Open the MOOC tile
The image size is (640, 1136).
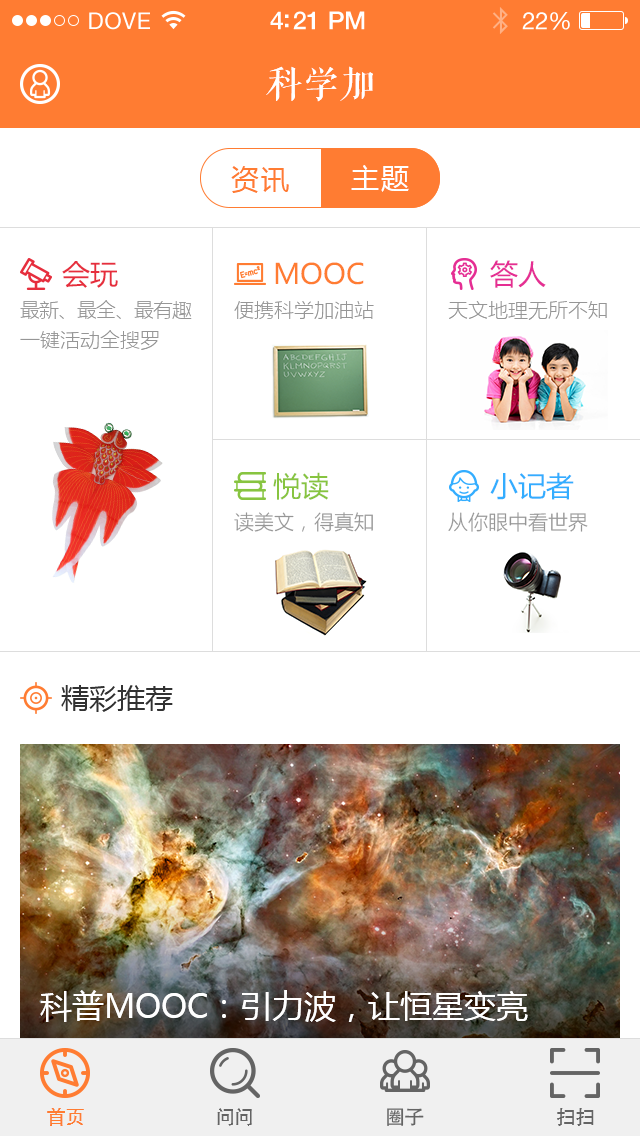pyautogui.click(x=320, y=333)
